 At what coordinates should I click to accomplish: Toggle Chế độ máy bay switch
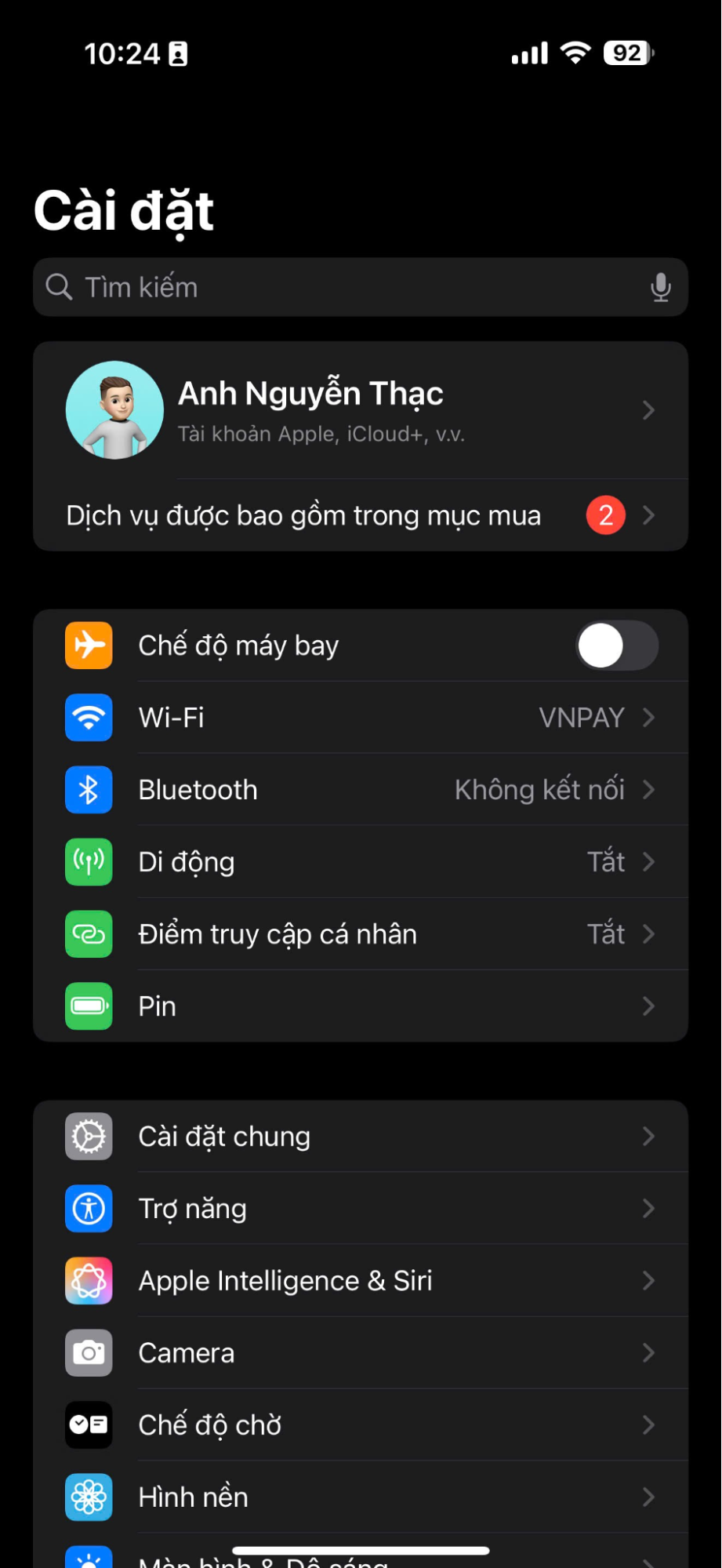[617, 646]
